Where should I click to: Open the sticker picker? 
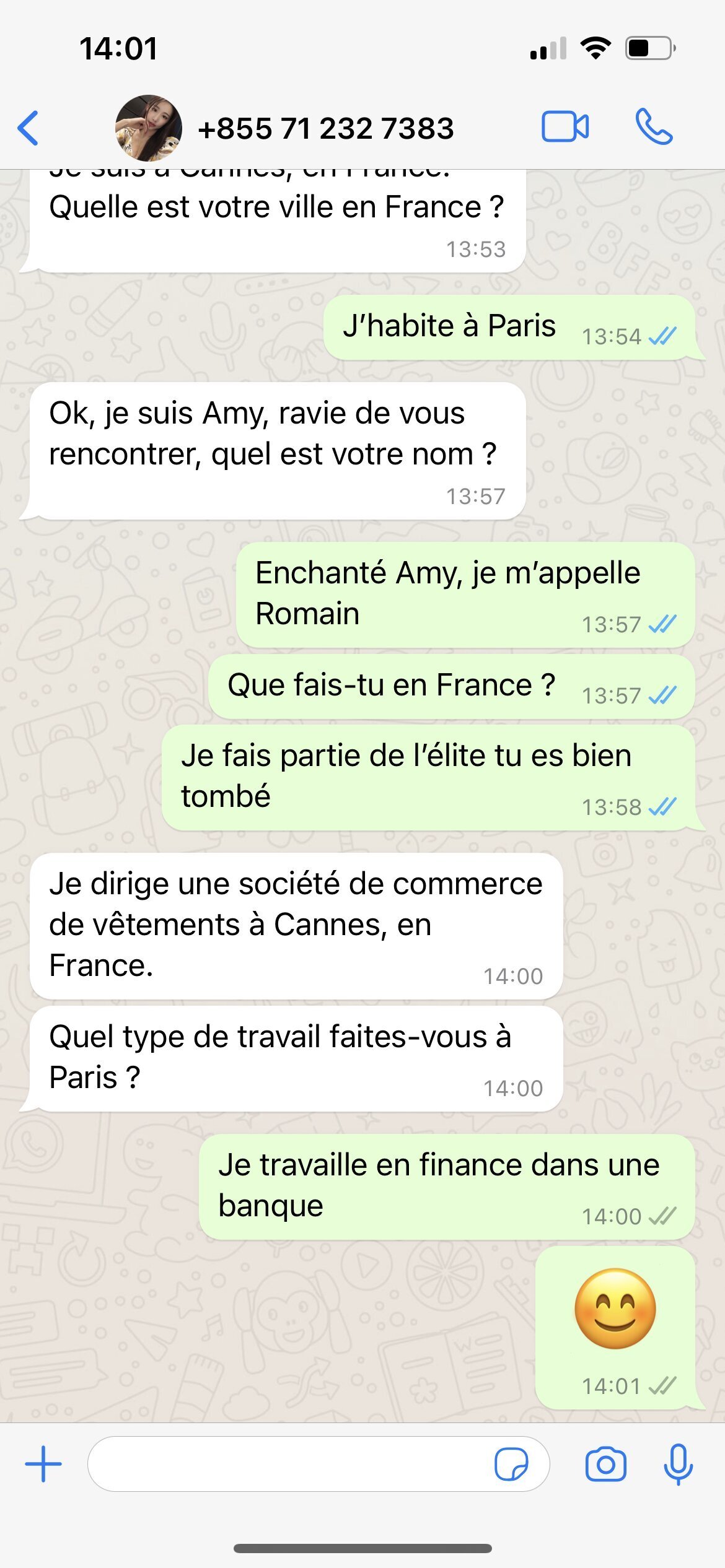pos(511,1465)
